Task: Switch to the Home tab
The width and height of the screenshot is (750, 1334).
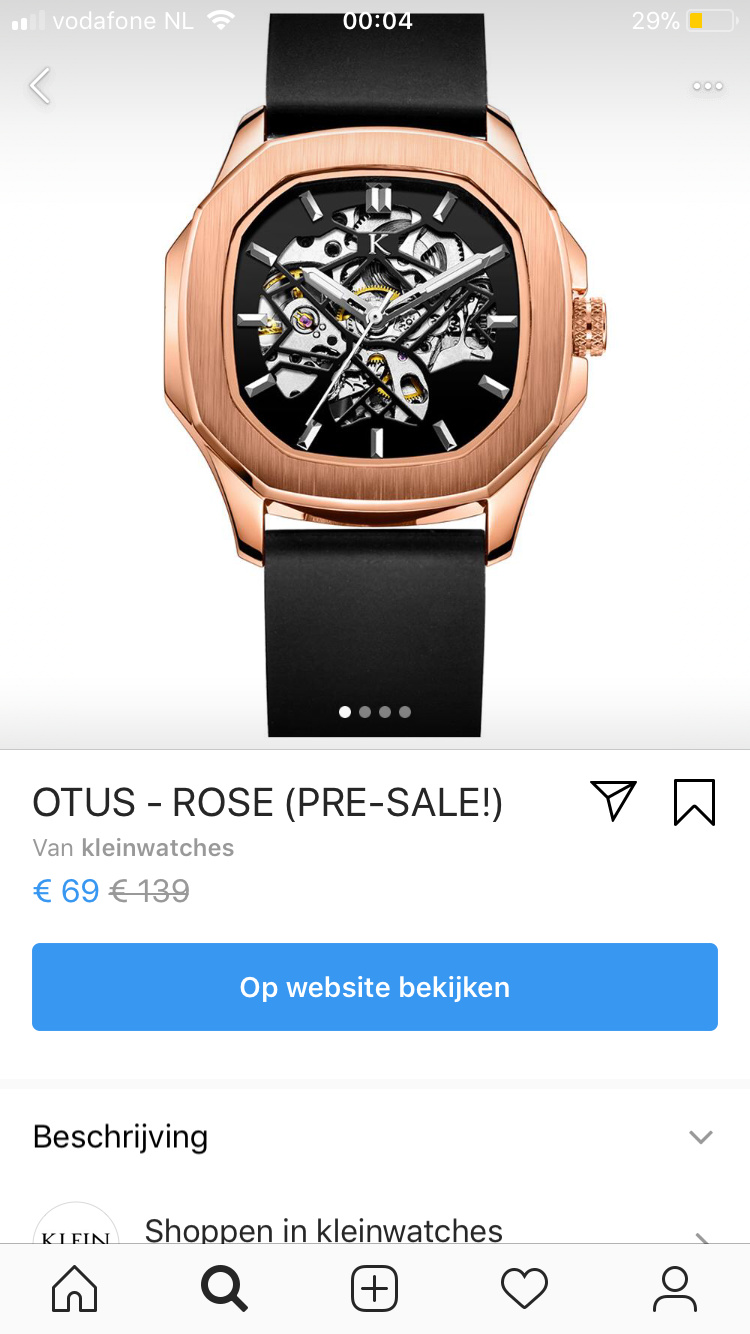Action: pos(75,1289)
